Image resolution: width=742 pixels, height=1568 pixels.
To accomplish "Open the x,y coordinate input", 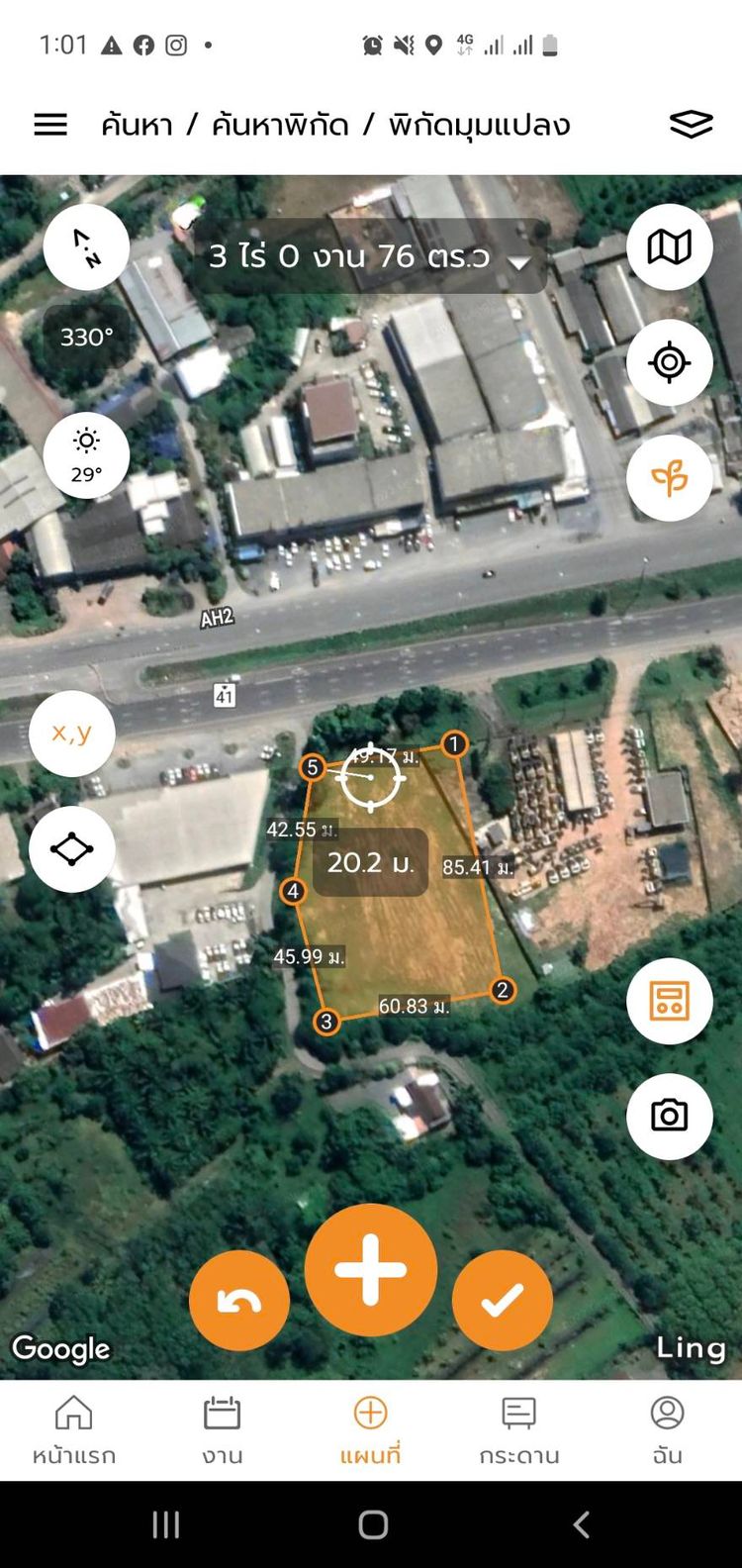I will pos(72,734).
